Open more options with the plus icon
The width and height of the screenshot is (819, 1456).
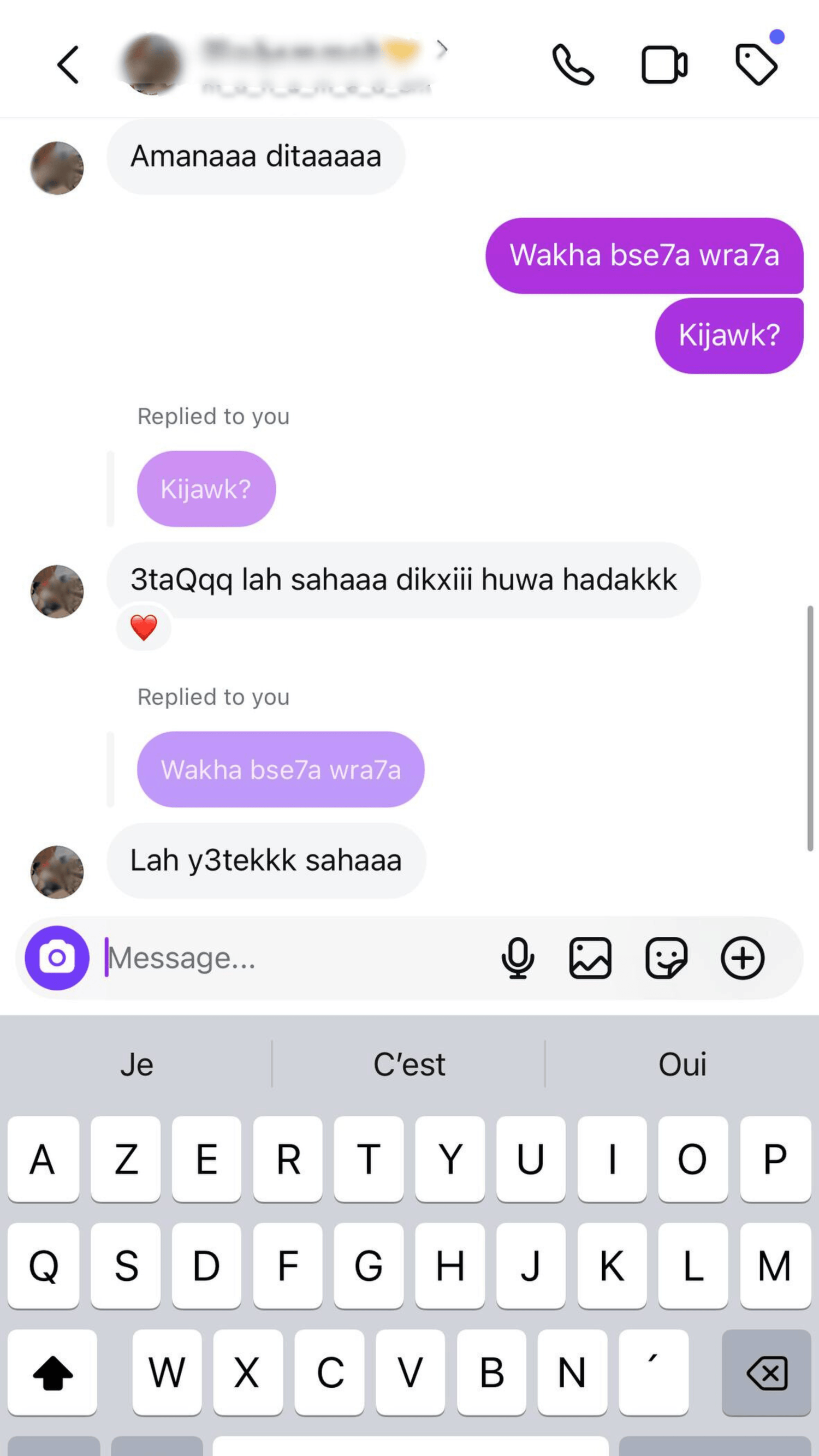click(x=743, y=958)
